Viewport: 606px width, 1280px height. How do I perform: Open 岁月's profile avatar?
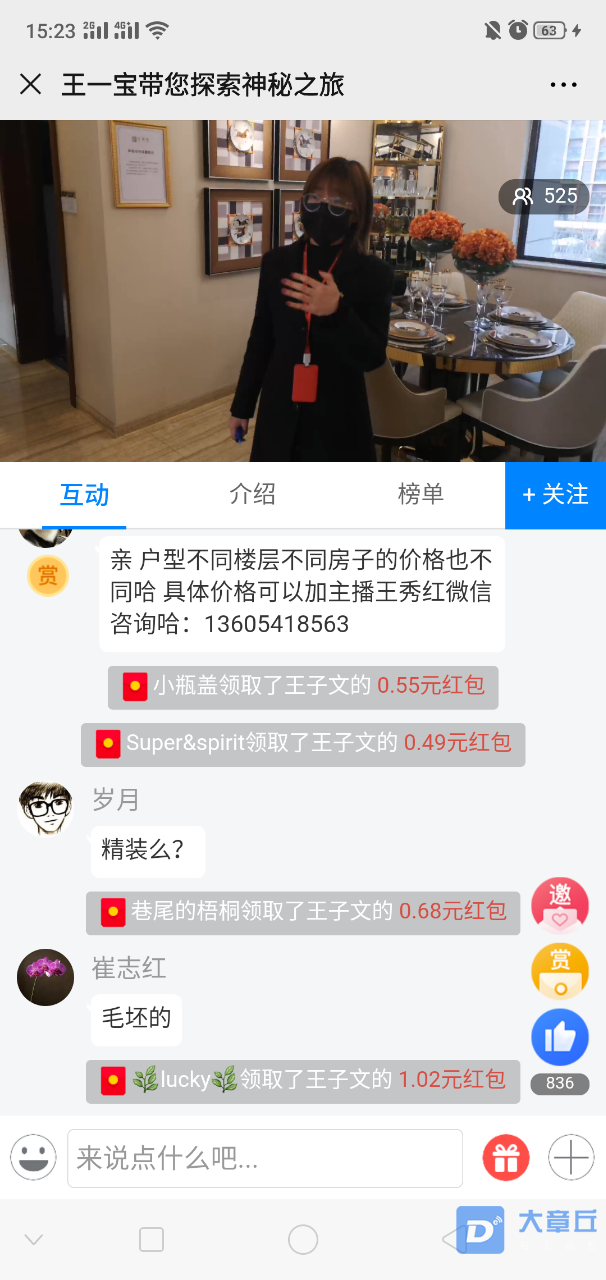pyautogui.click(x=46, y=808)
